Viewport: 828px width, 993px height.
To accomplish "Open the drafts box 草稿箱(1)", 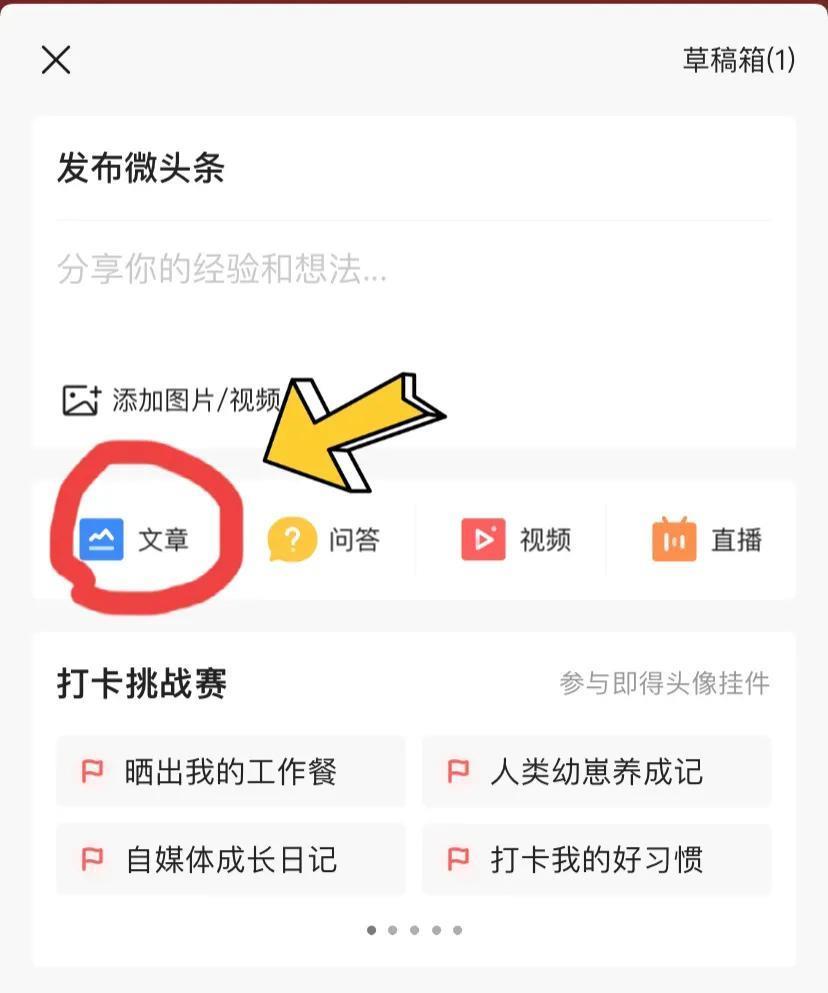I will click(x=738, y=60).
